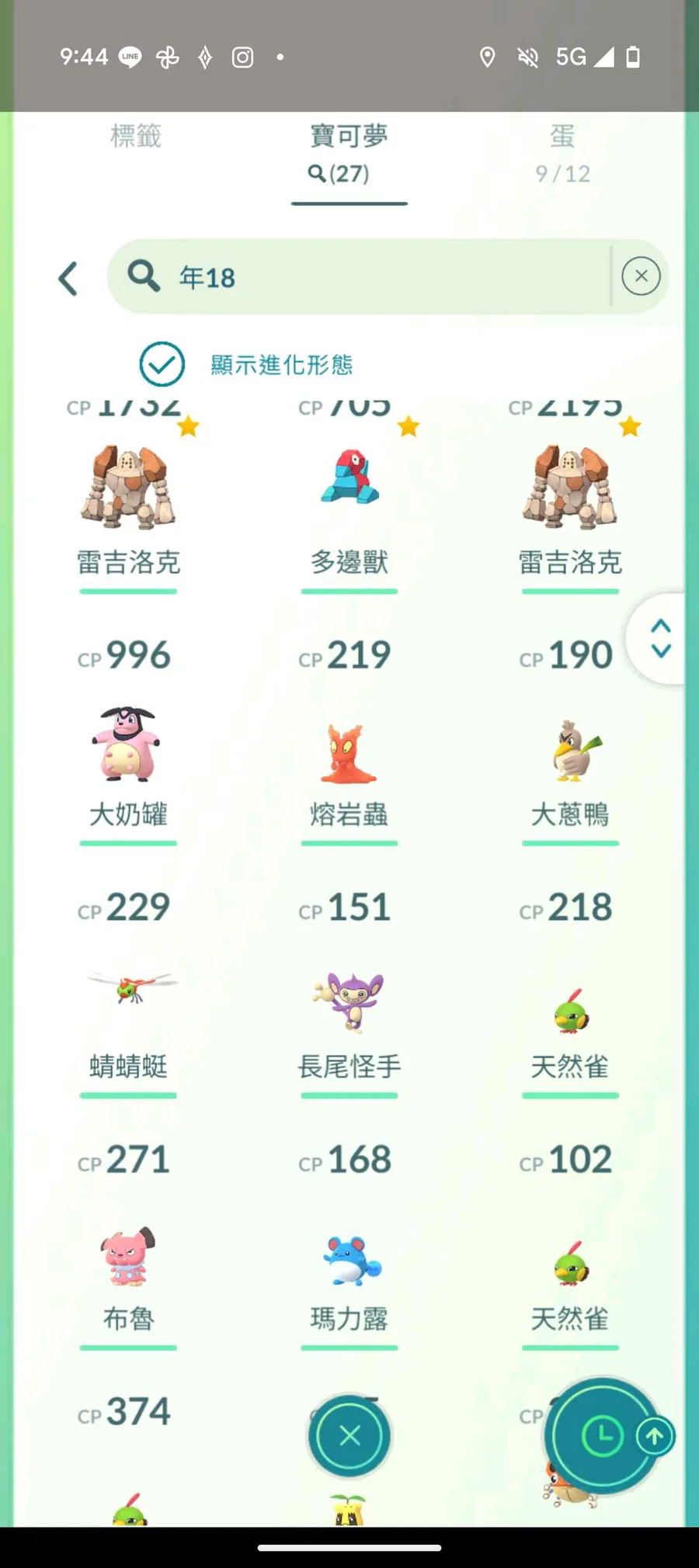Select 天然雀 with CP 102
The height and width of the screenshot is (1568, 699).
569,1264
